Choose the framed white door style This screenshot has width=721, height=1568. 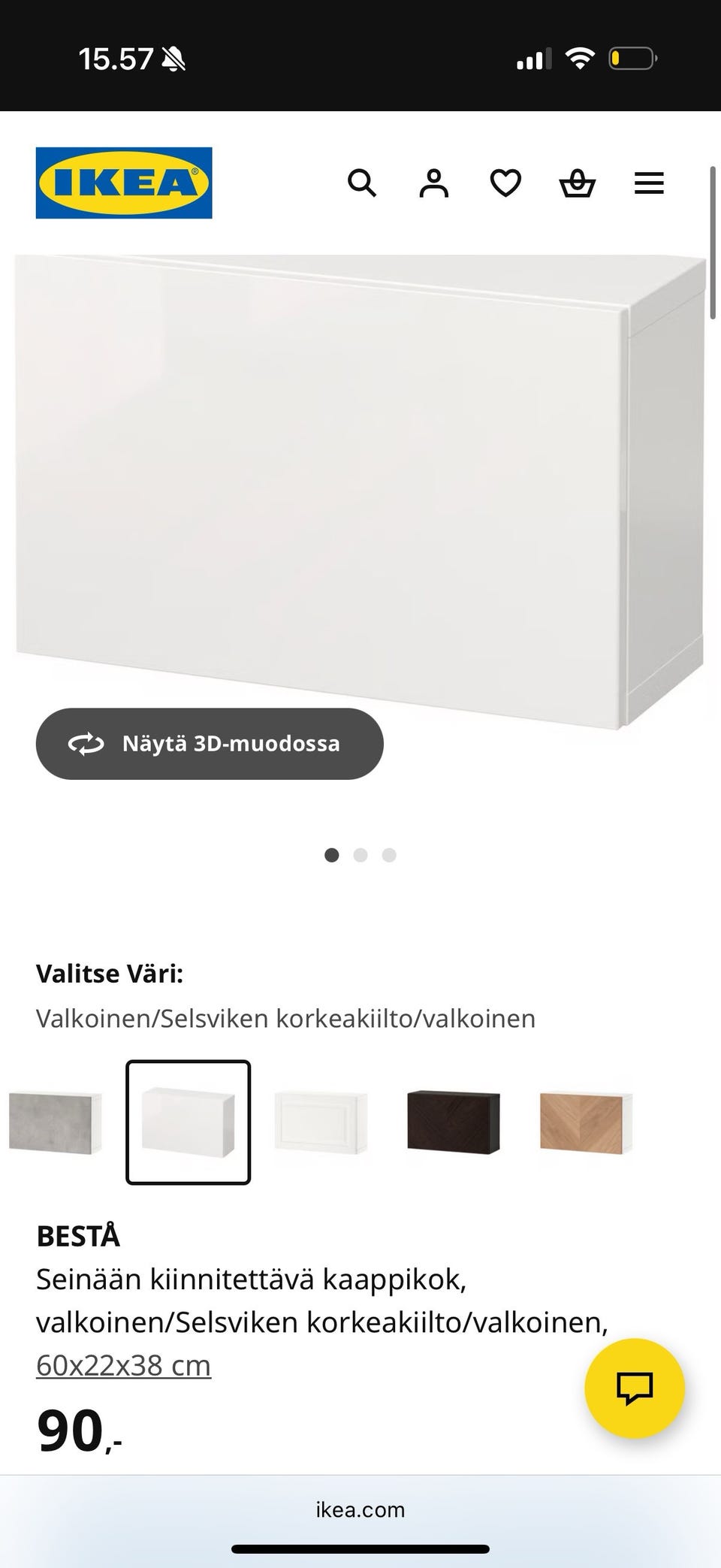coord(321,1122)
